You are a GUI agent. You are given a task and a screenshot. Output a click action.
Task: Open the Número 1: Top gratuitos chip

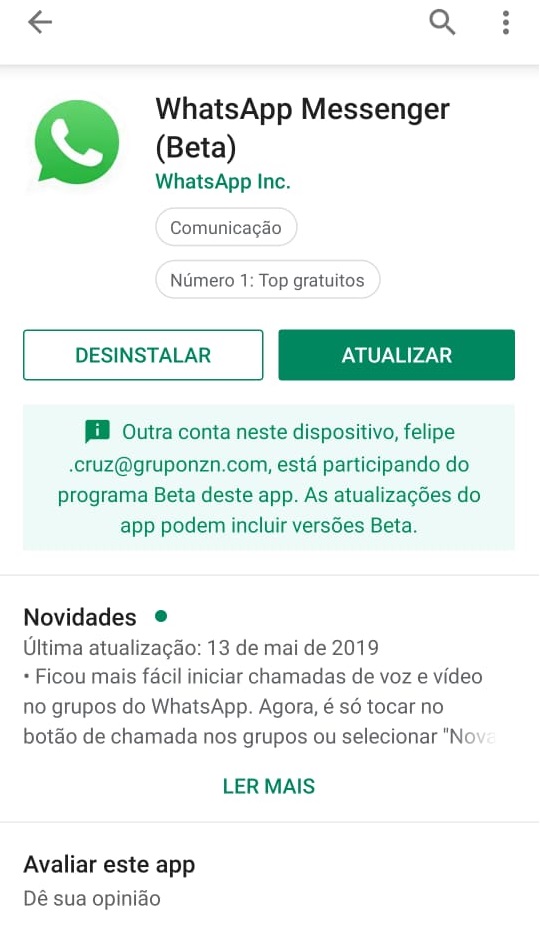[268, 280]
